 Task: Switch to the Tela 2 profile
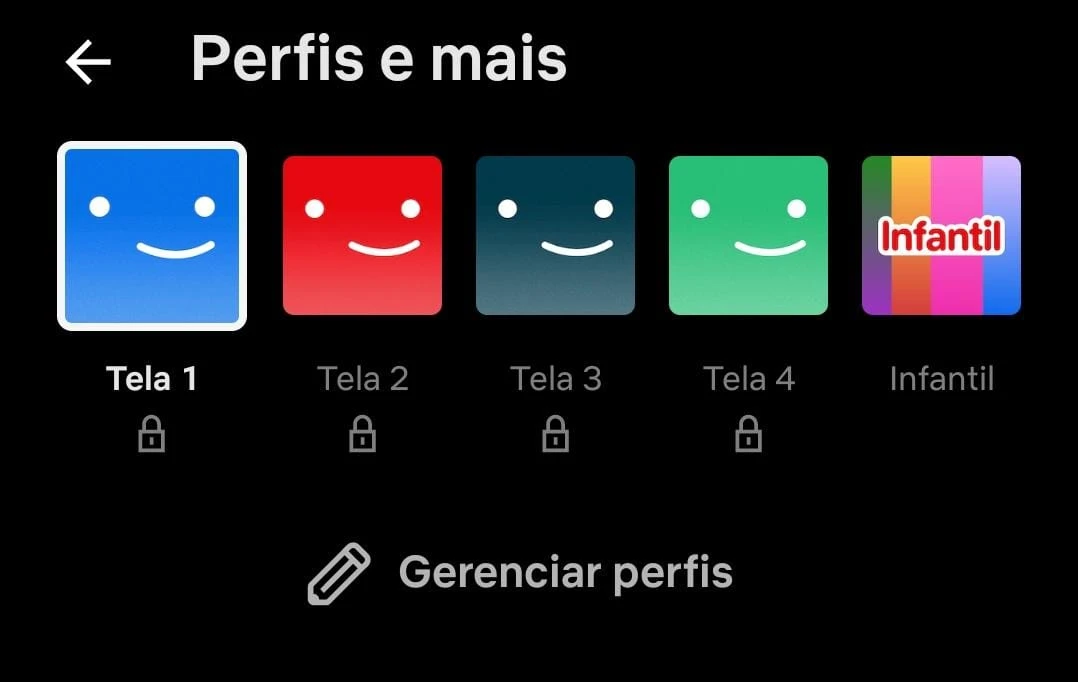362,236
